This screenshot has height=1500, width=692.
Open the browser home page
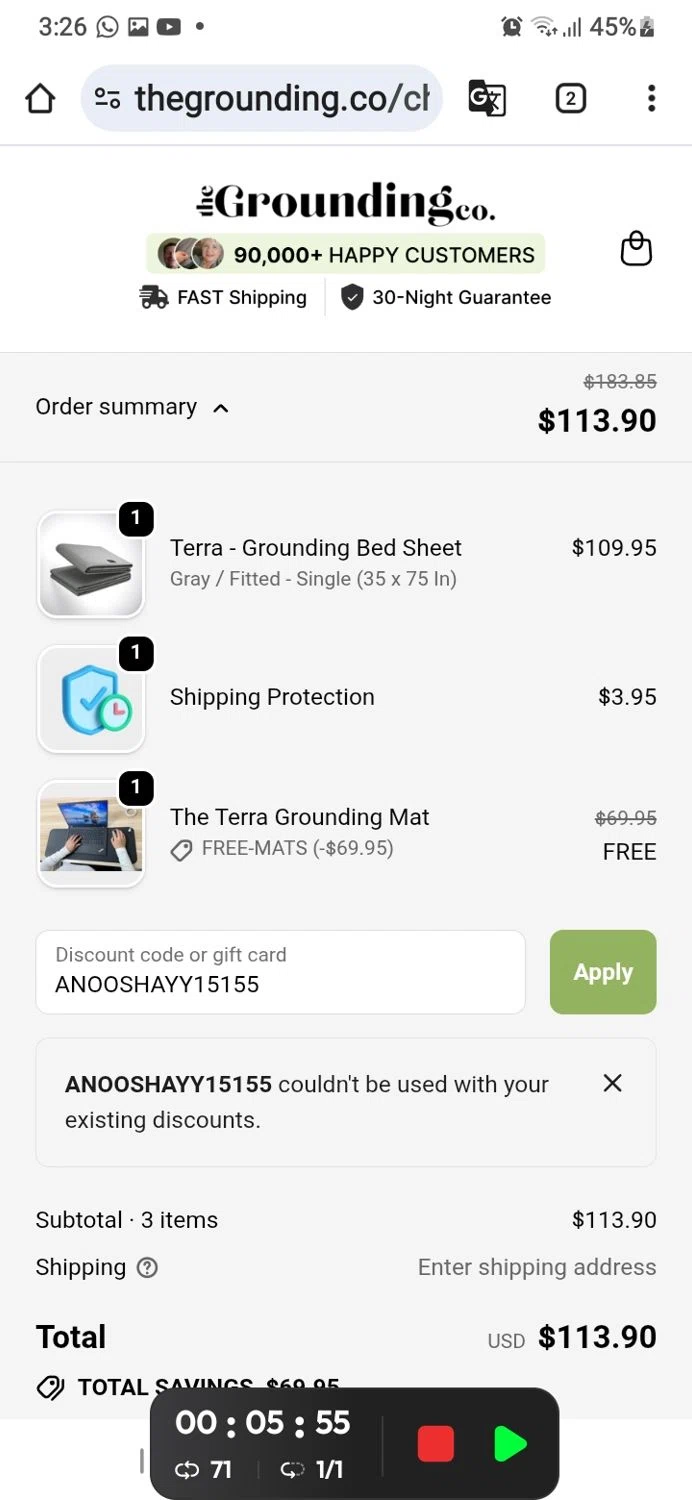tap(40, 98)
